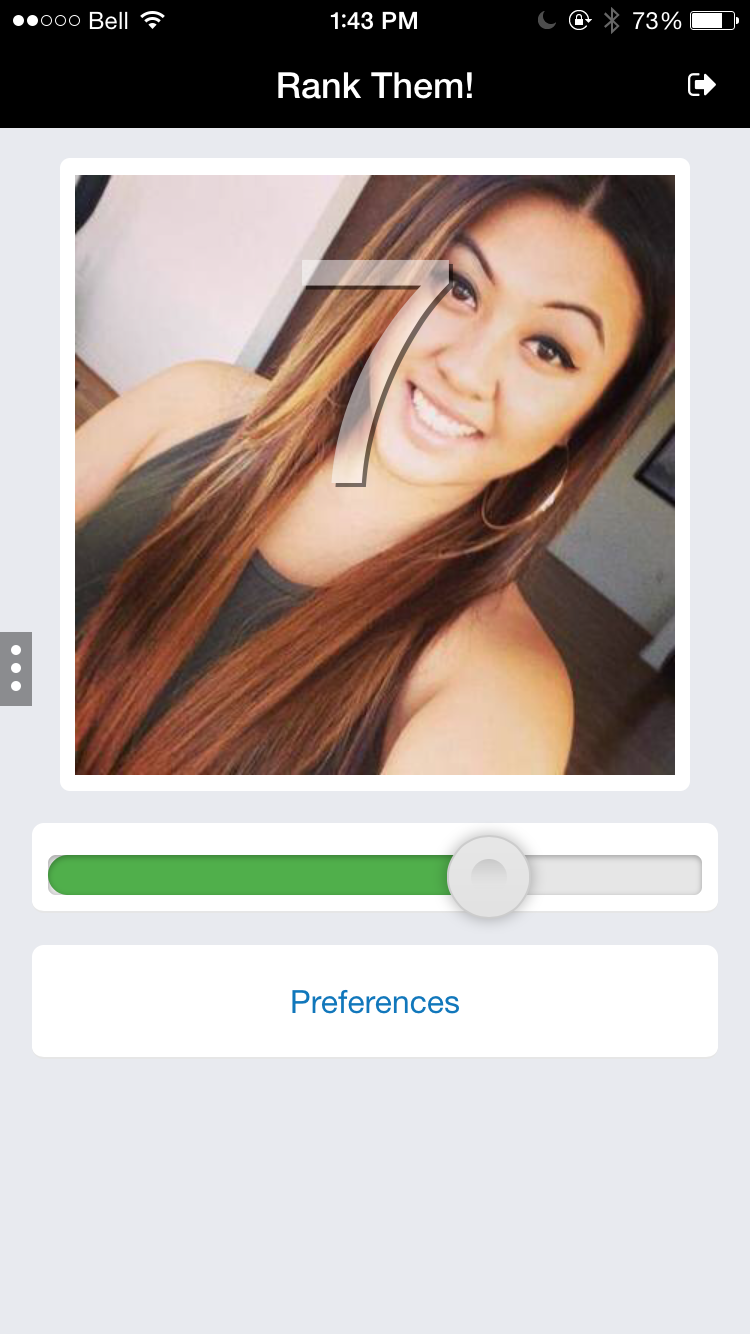Open the three-dot side menu tab
750x1334 pixels.
click(16, 668)
